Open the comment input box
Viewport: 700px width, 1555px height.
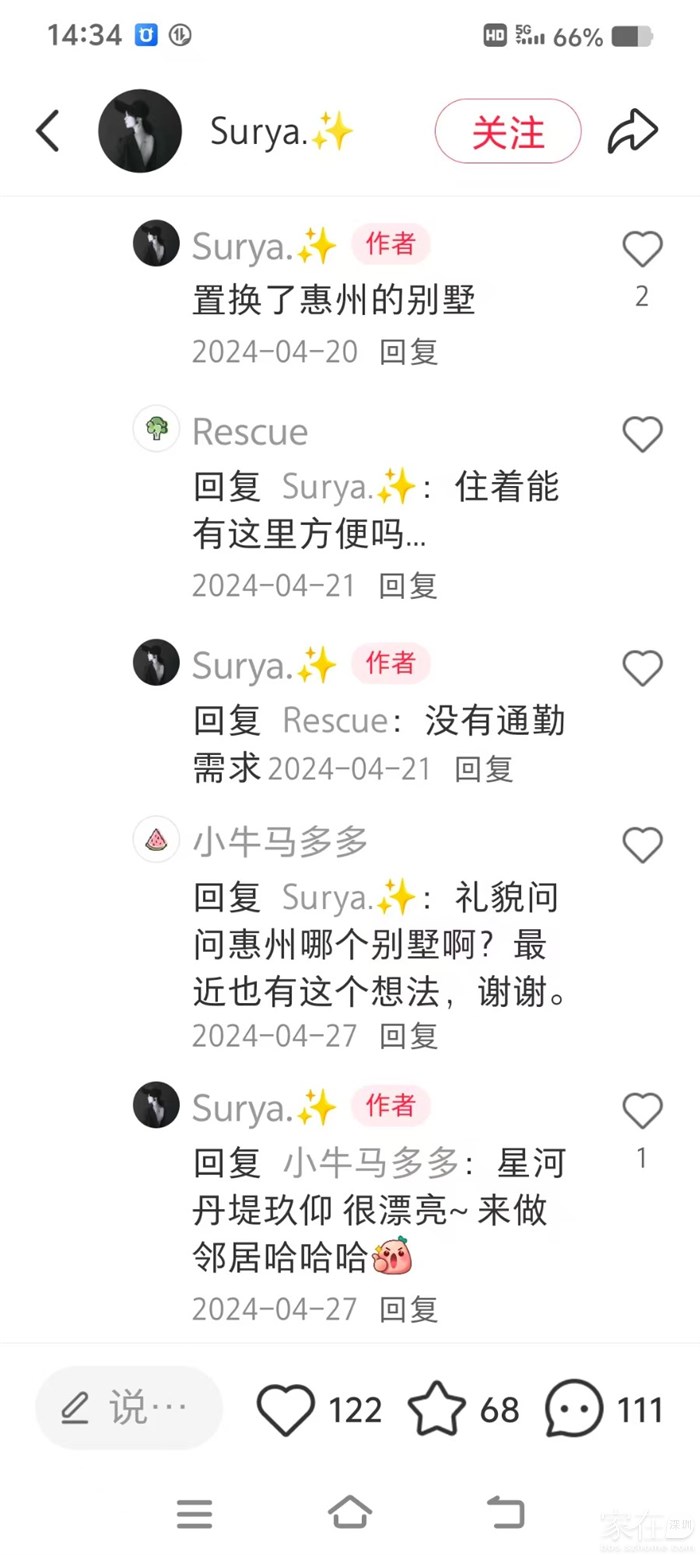pos(128,1409)
